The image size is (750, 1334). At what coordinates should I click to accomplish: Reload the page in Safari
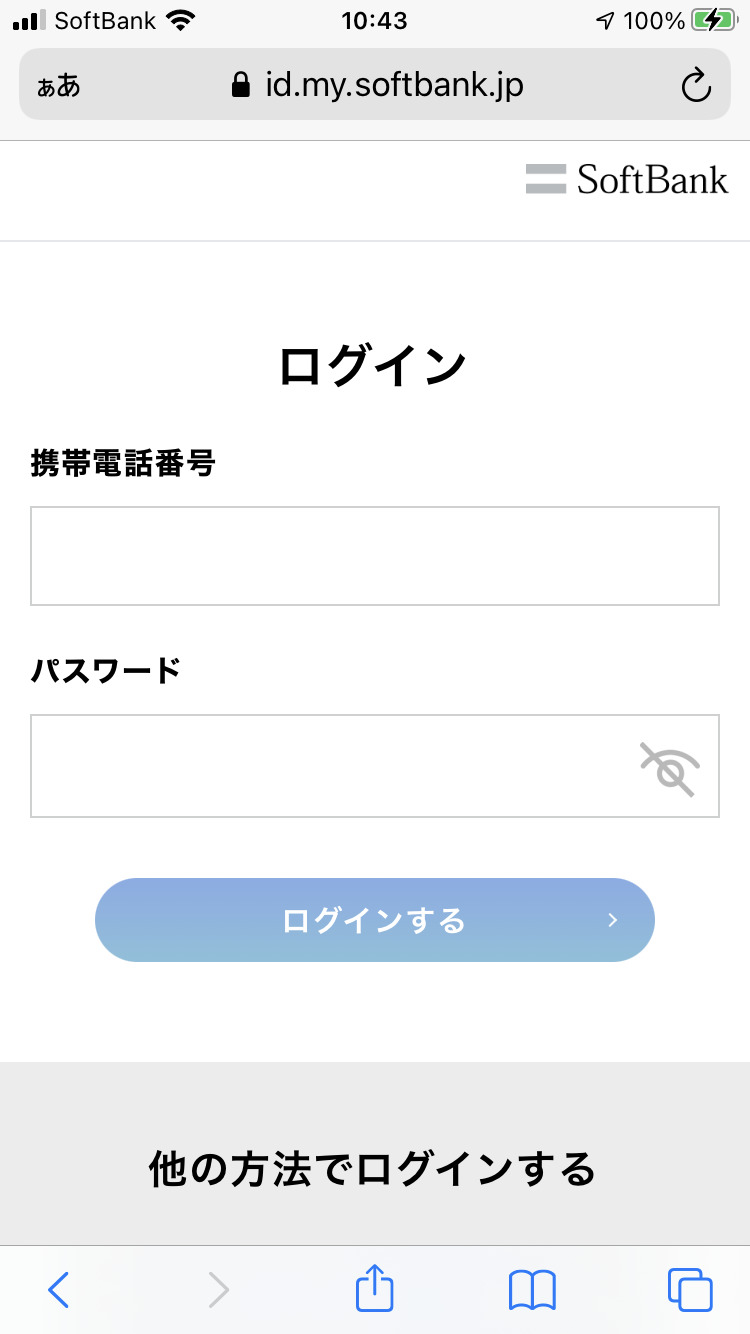pyautogui.click(x=696, y=85)
